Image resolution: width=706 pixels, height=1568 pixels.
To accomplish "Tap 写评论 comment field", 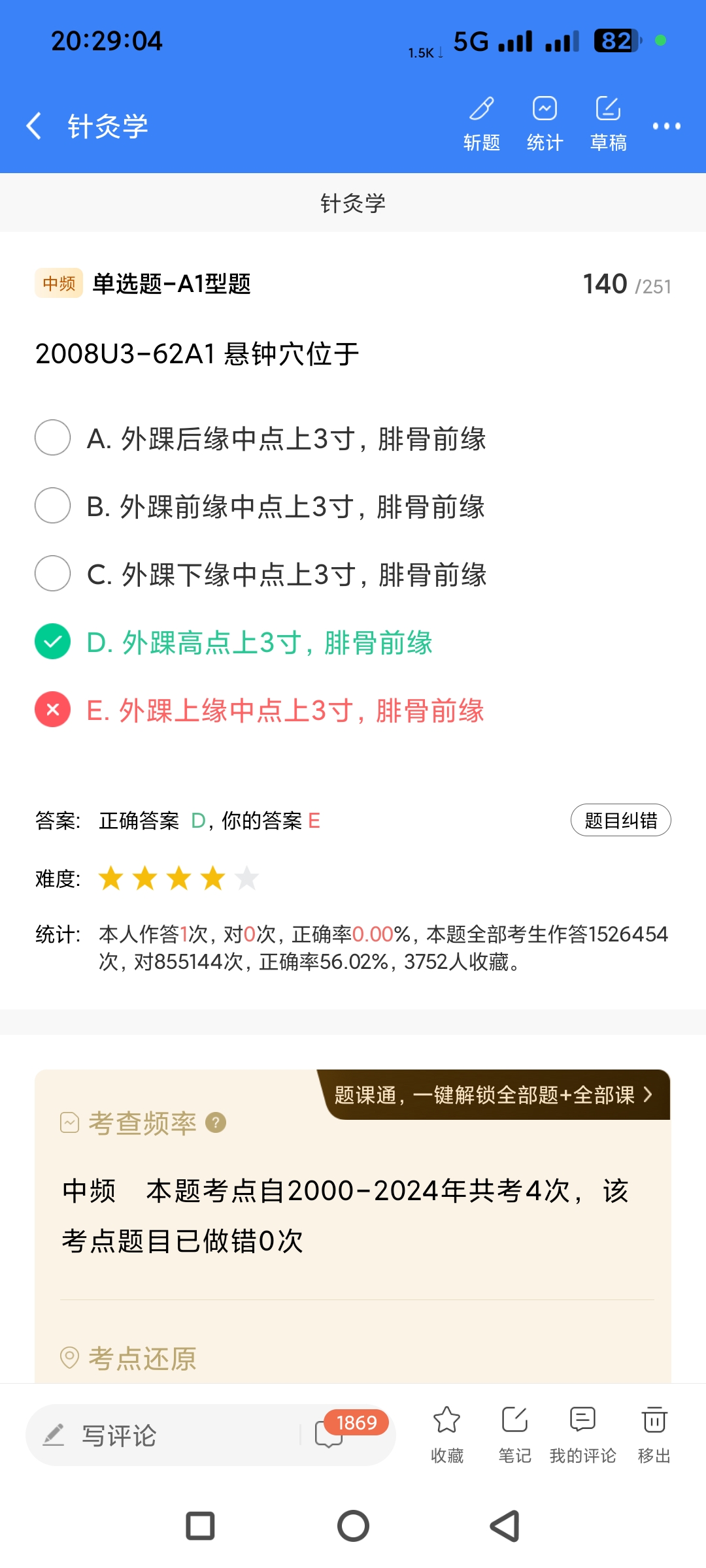I will tap(163, 1435).
